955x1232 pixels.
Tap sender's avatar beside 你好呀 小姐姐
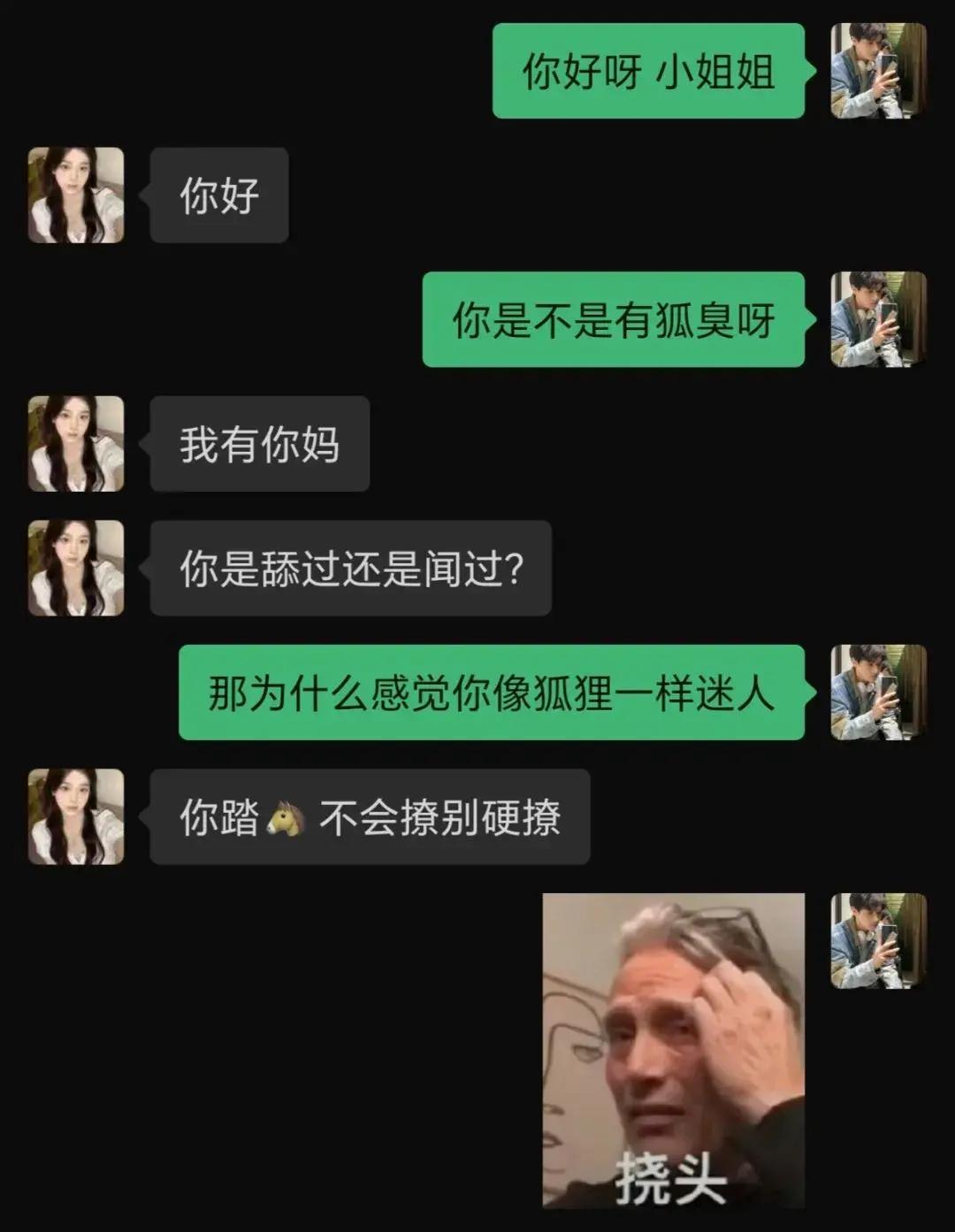878,71
